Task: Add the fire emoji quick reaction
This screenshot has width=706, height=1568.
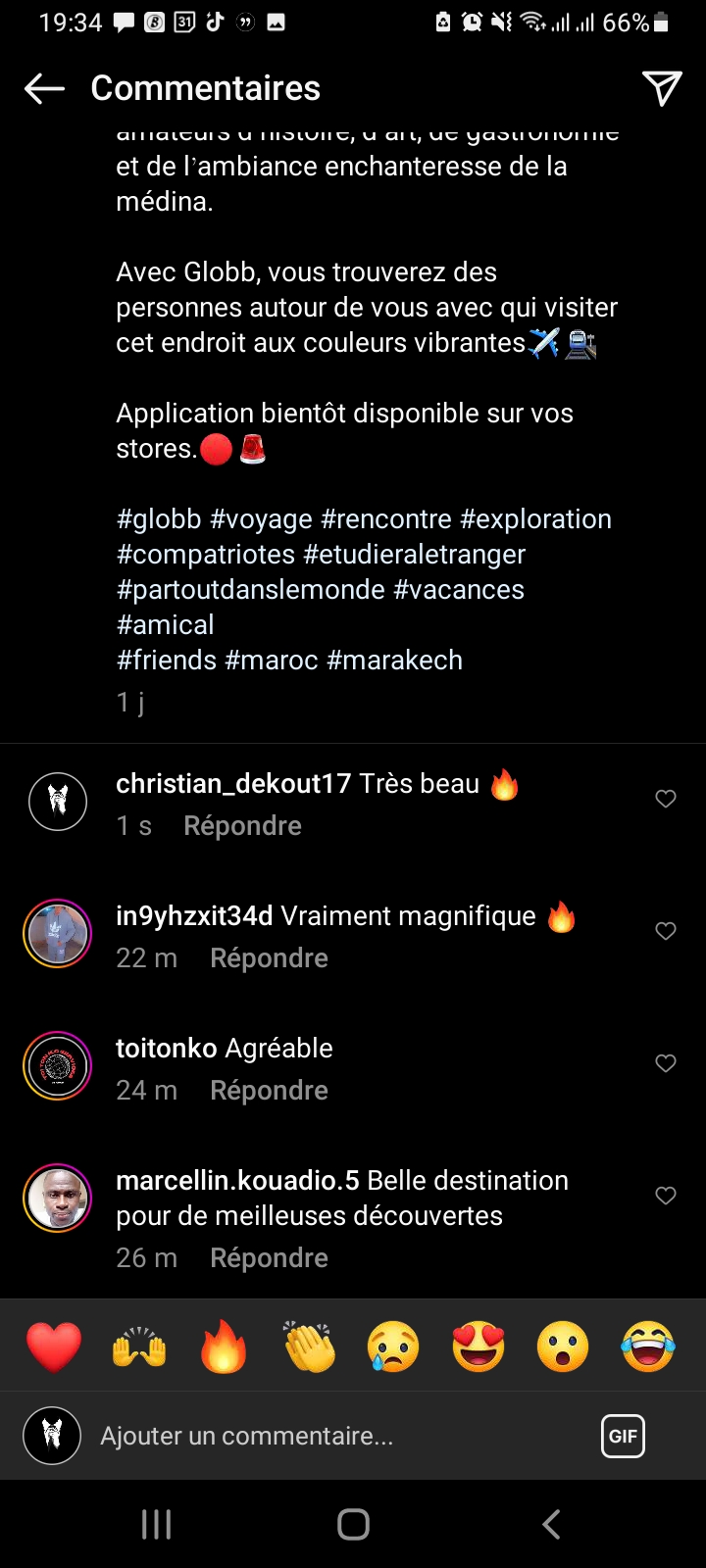Action: (x=224, y=1347)
